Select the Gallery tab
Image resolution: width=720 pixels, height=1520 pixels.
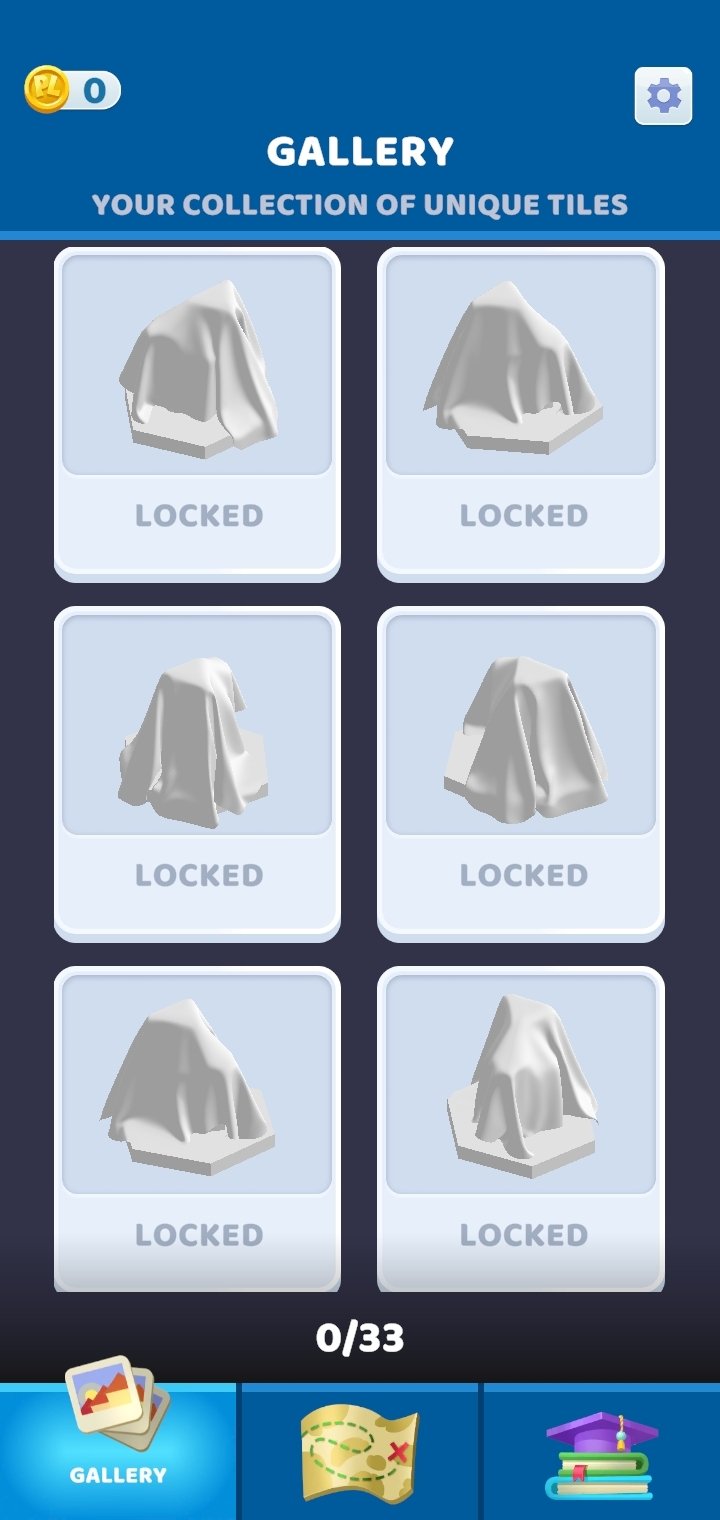click(118, 1452)
